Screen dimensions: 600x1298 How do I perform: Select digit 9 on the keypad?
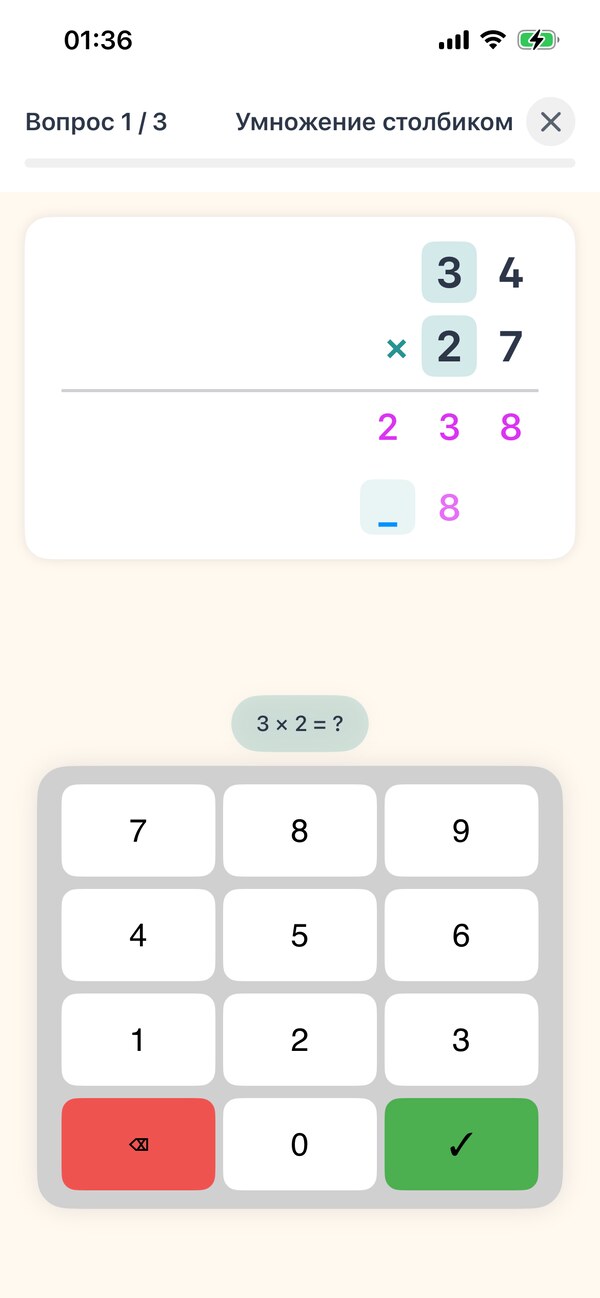(x=461, y=831)
